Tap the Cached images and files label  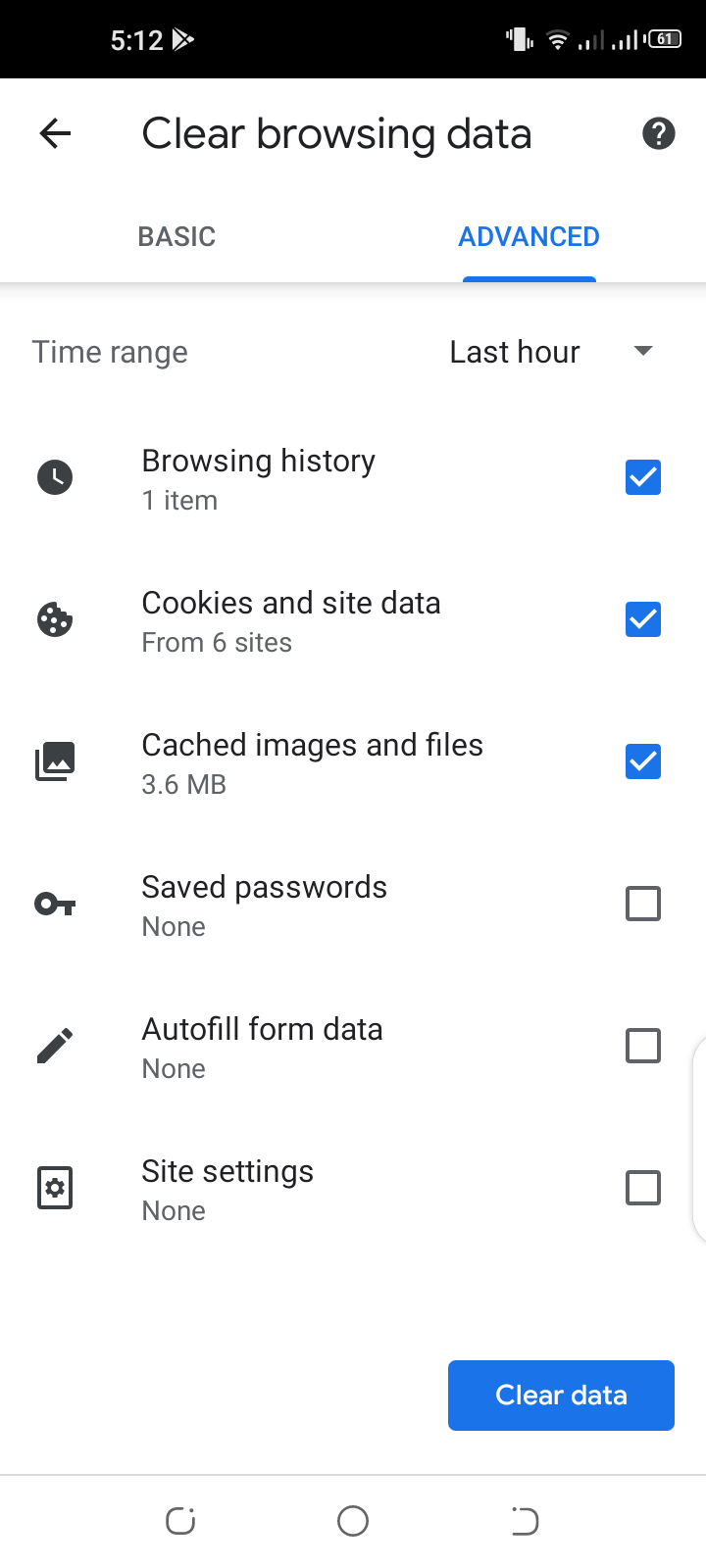click(x=312, y=745)
